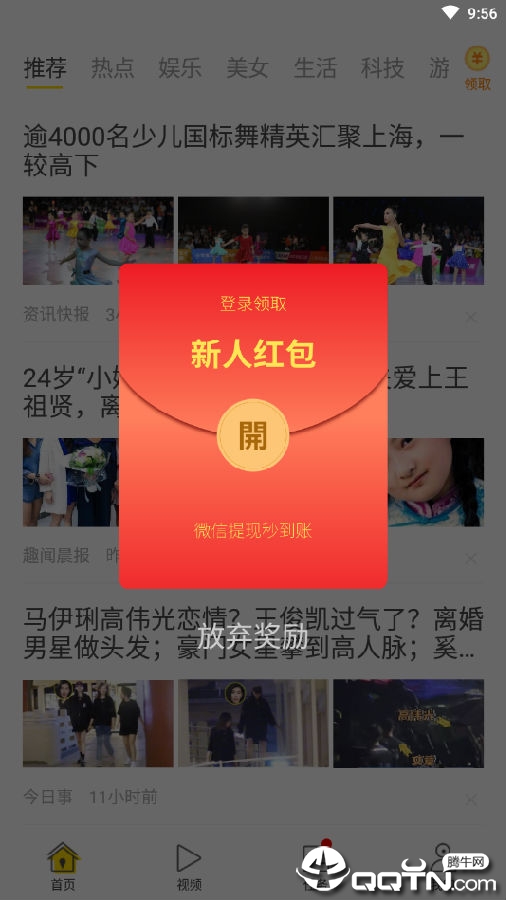
Task: Open the red envelope with 開 button
Action: pyautogui.click(x=253, y=435)
